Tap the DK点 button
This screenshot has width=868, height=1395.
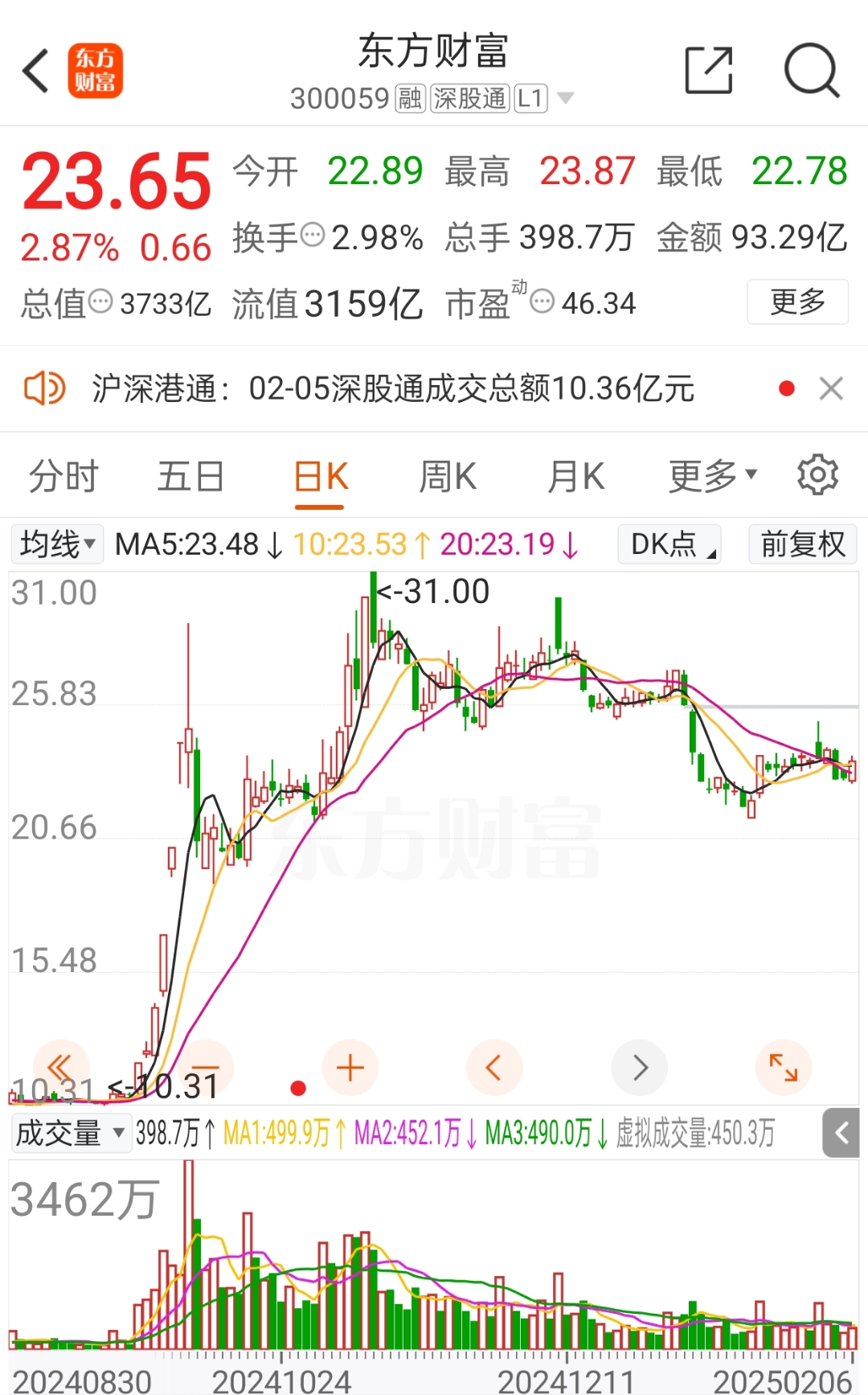coord(669,544)
